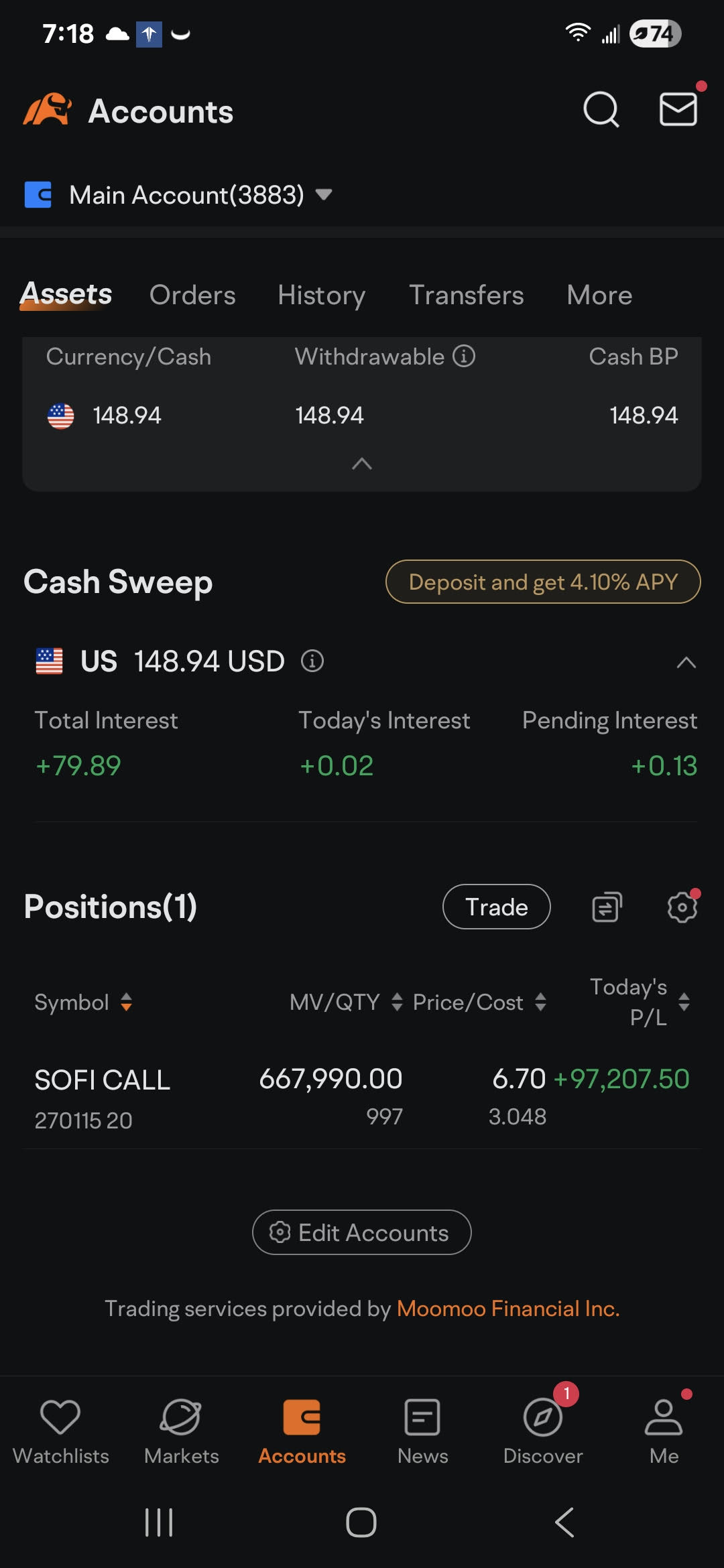Go to the Watchlists tab
Screen dimensions: 724x1568
(x=60, y=1431)
